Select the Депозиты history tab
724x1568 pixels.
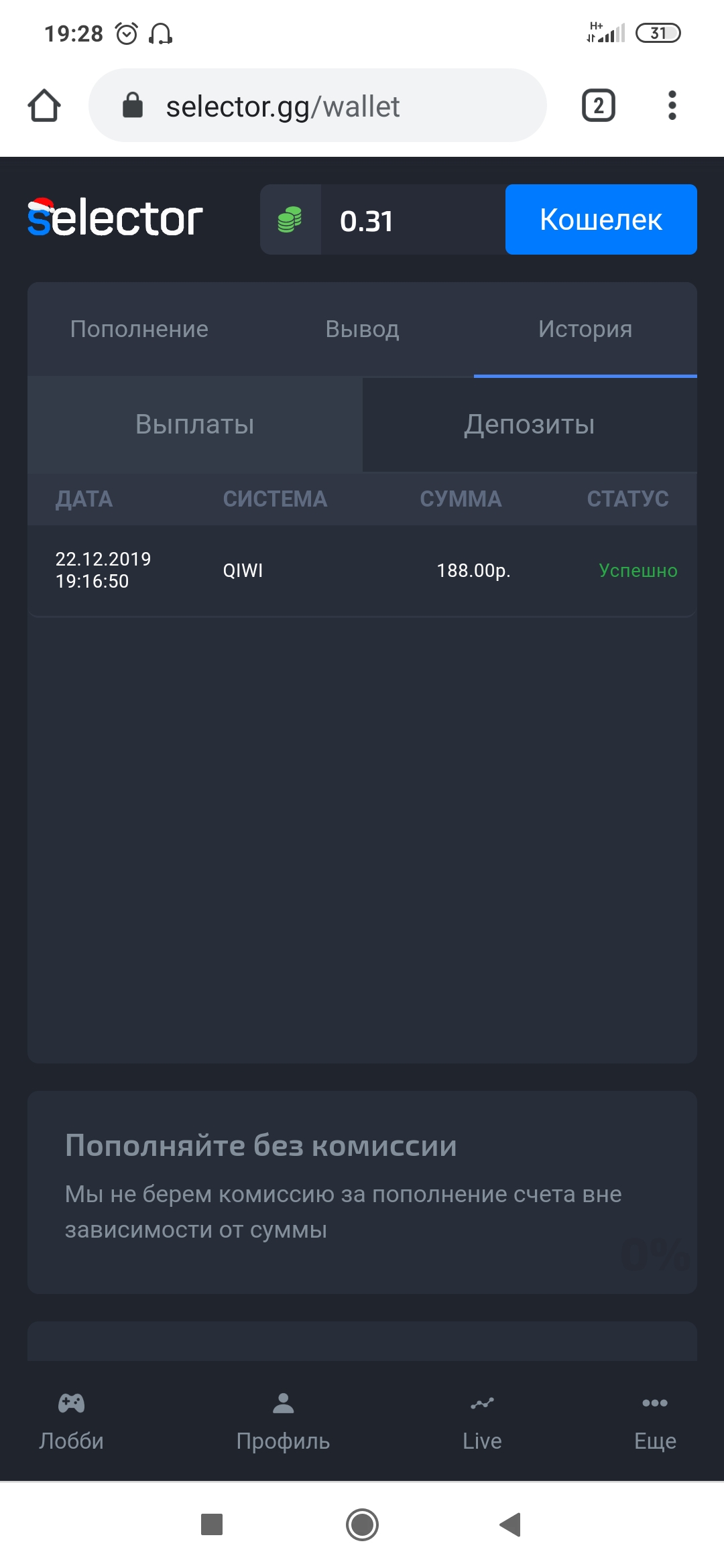pos(529,423)
